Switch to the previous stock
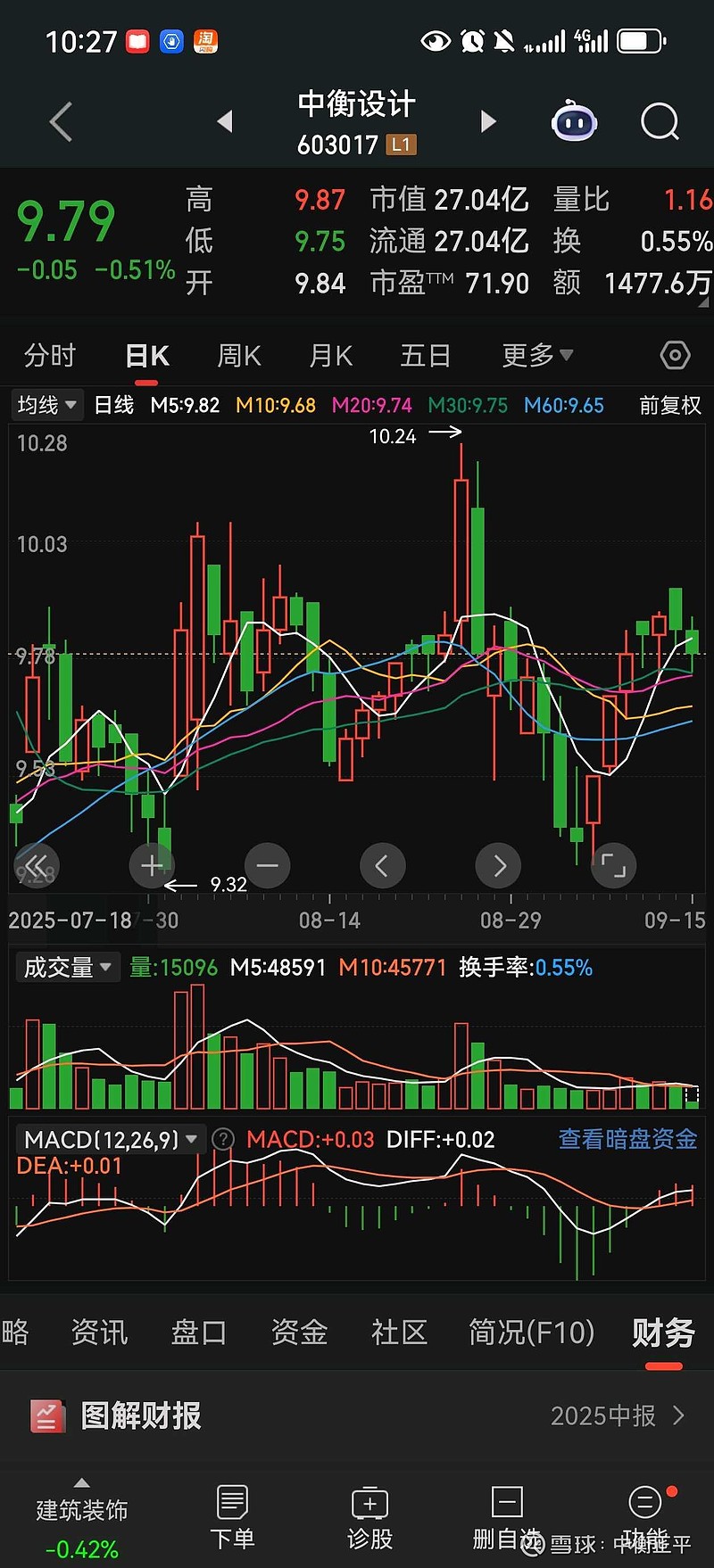This screenshot has width=714, height=1568. click(225, 121)
